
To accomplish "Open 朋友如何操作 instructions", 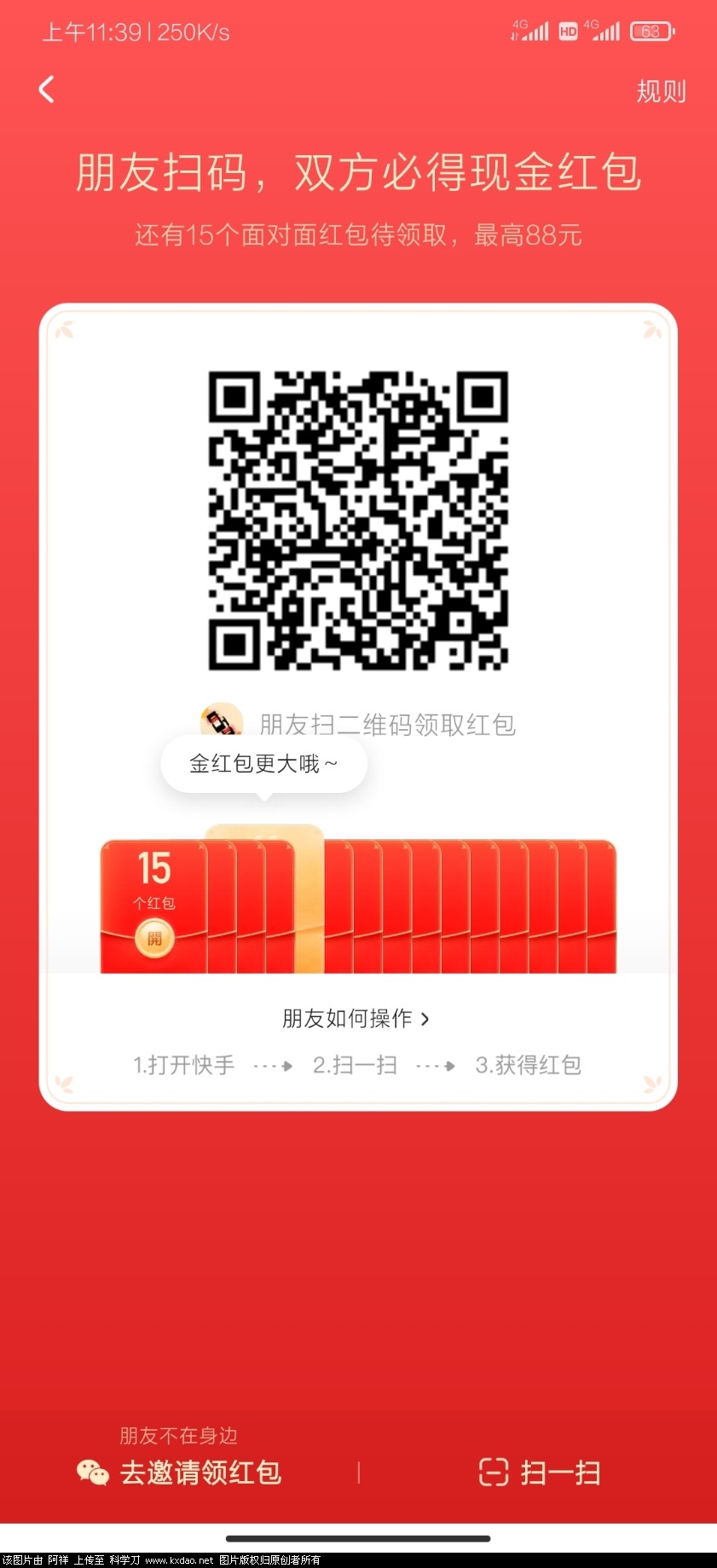I will (356, 1018).
